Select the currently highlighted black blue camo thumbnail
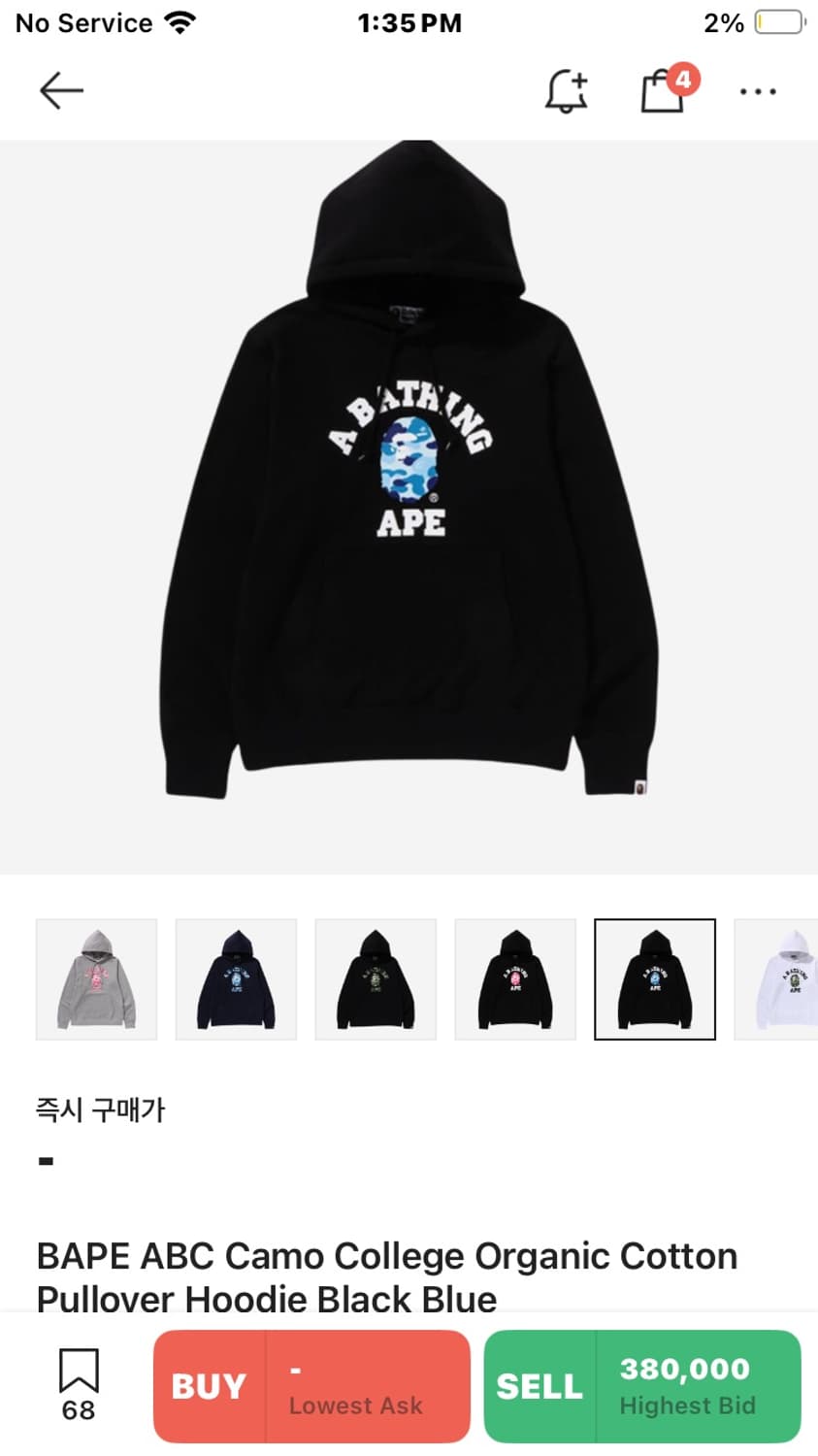This screenshot has width=818, height=1456. point(655,978)
